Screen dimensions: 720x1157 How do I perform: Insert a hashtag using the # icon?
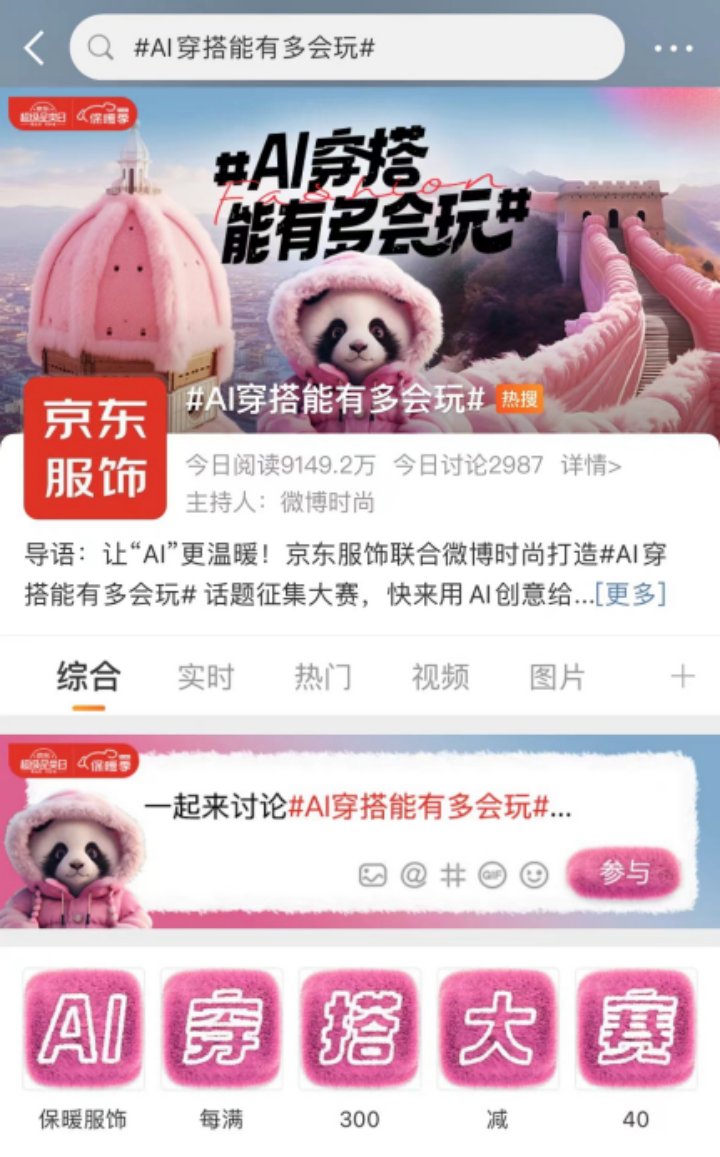point(453,875)
